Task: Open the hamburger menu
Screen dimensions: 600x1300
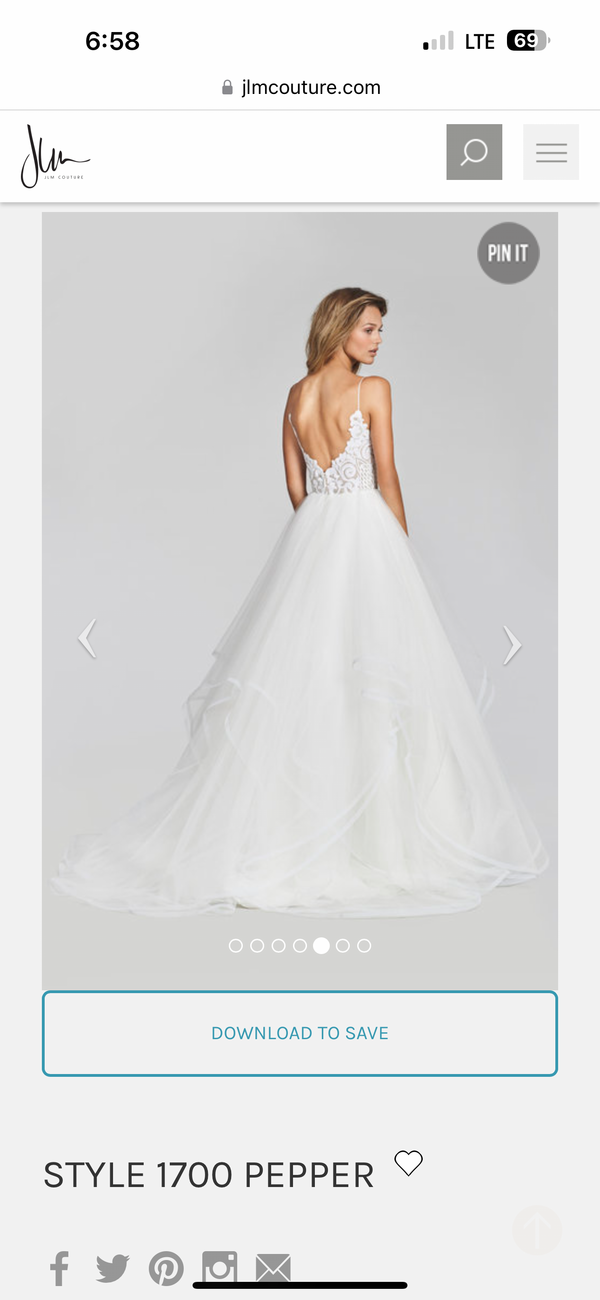Action: [551, 152]
